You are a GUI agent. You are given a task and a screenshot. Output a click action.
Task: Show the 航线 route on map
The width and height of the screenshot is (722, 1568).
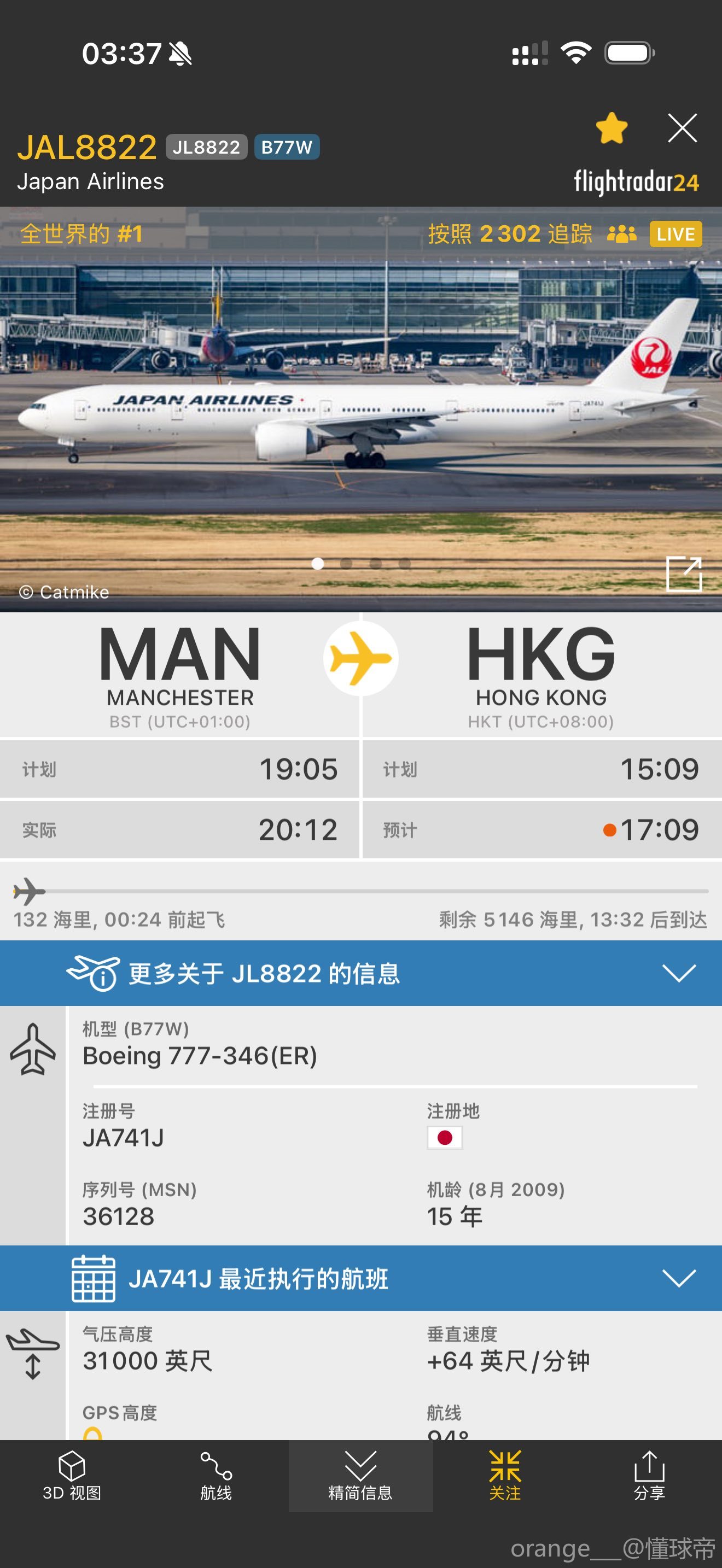click(x=216, y=1476)
